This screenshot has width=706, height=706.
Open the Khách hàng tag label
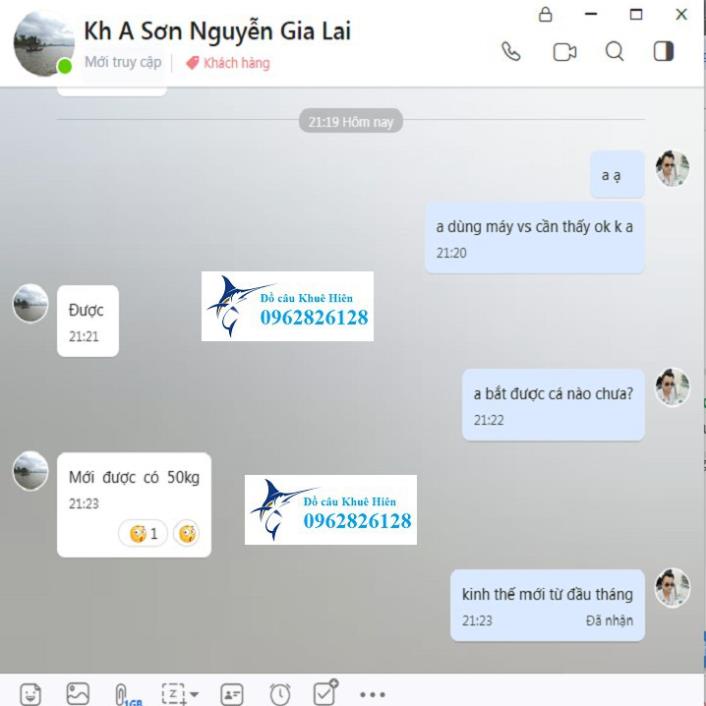228,63
